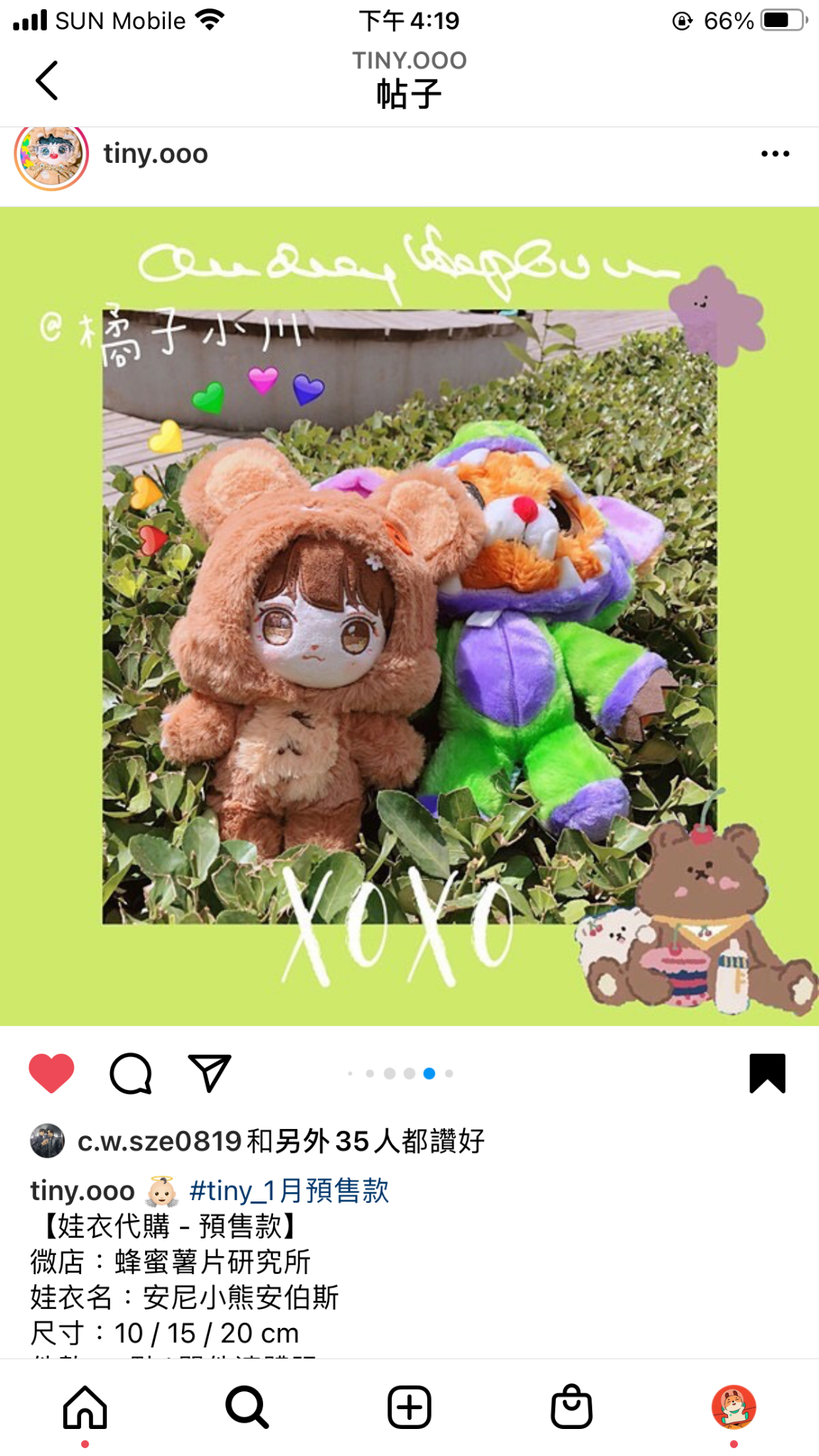This screenshot has height=1456, width=819.
Task: Open my profile tab
Action: click(x=734, y=1406)
